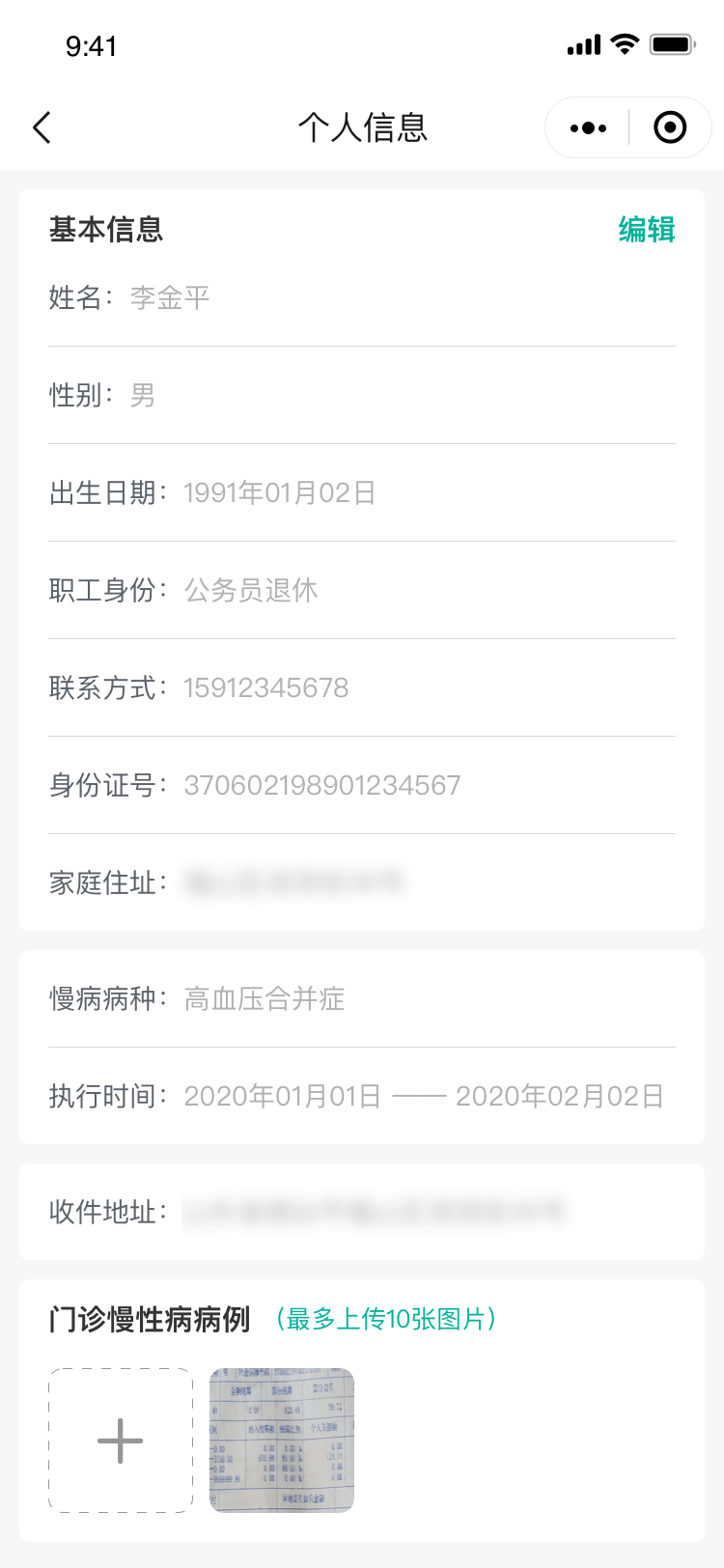Tap 编辑 to edit basic info
The width and height of the screenshot is (724, 1568).
coord(646,230)
